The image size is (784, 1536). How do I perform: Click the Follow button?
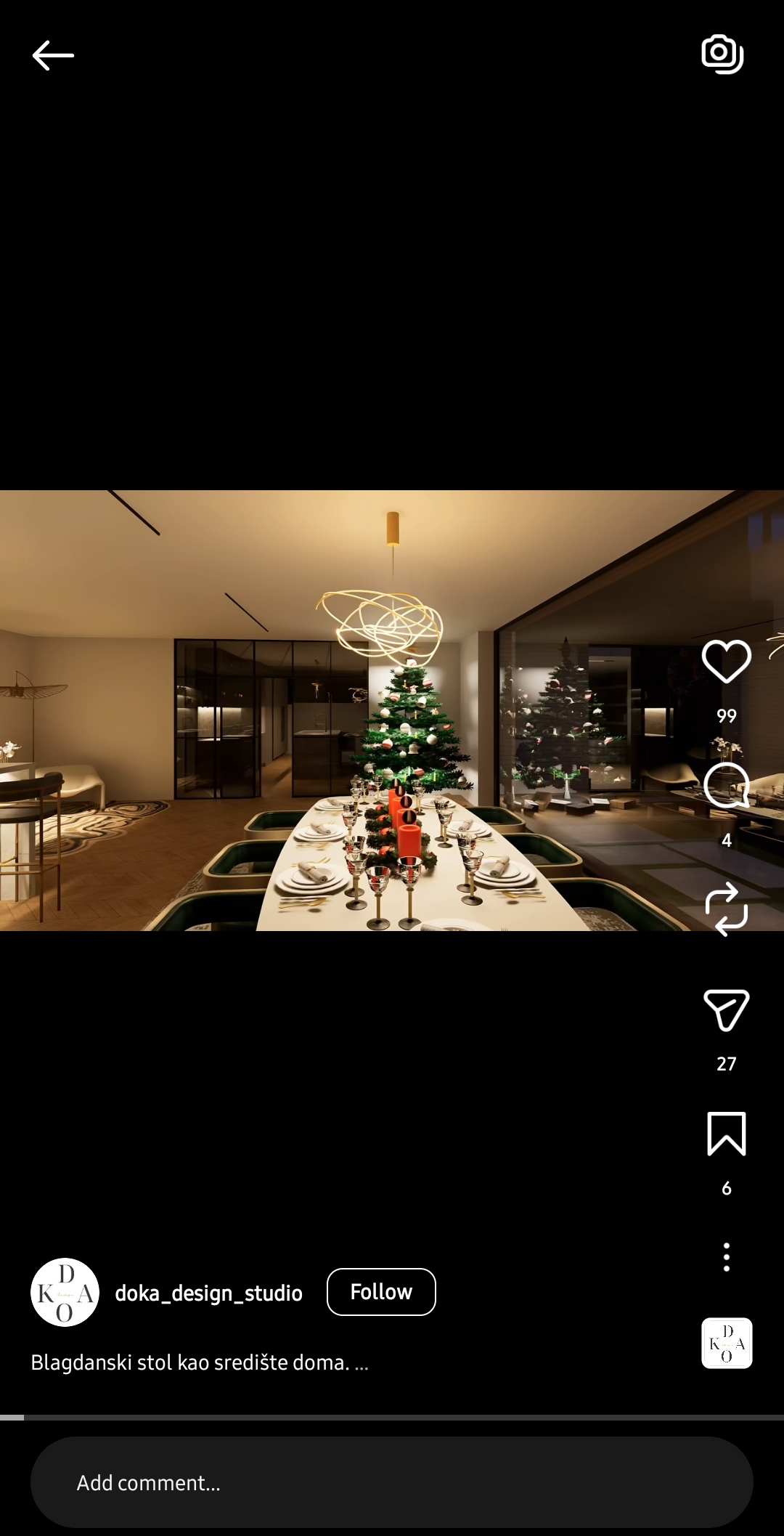coord(380,1292)
